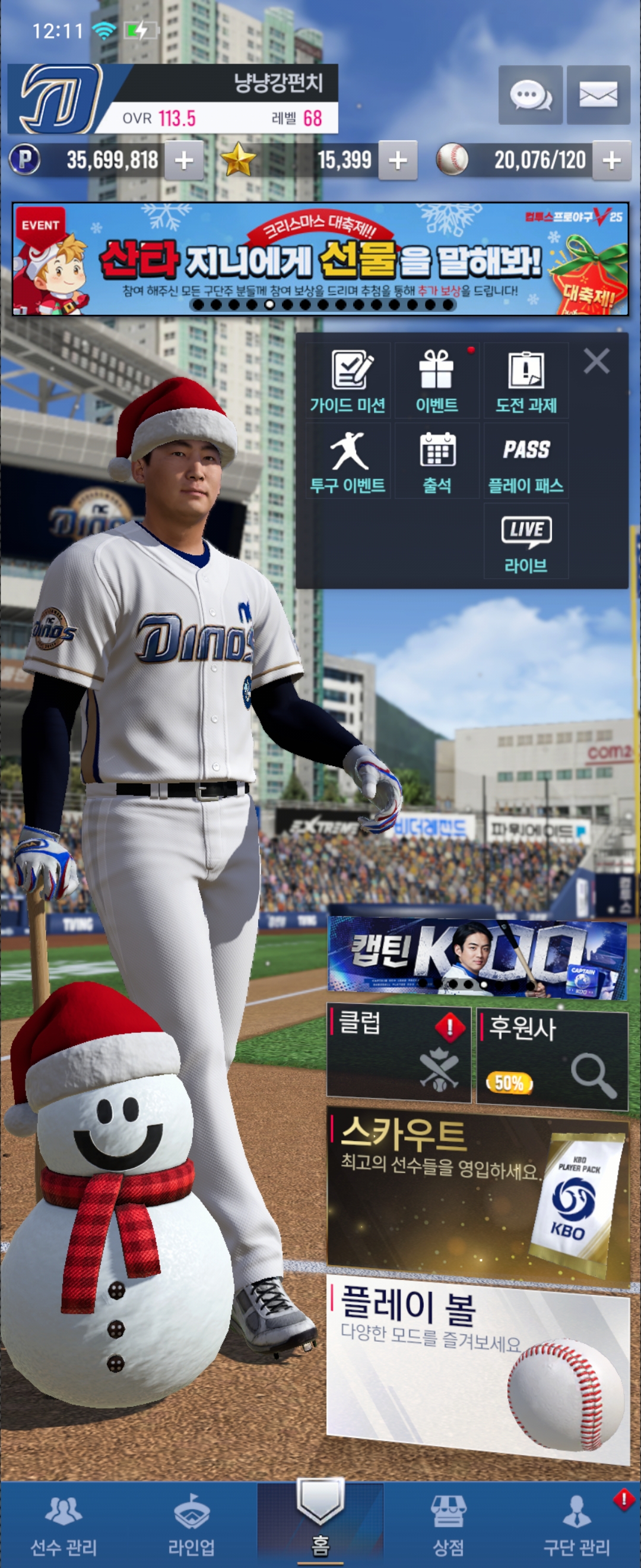Open the chat bubble icon
The width and height of the screenshot is (641, 1568).
coord(529,96)
